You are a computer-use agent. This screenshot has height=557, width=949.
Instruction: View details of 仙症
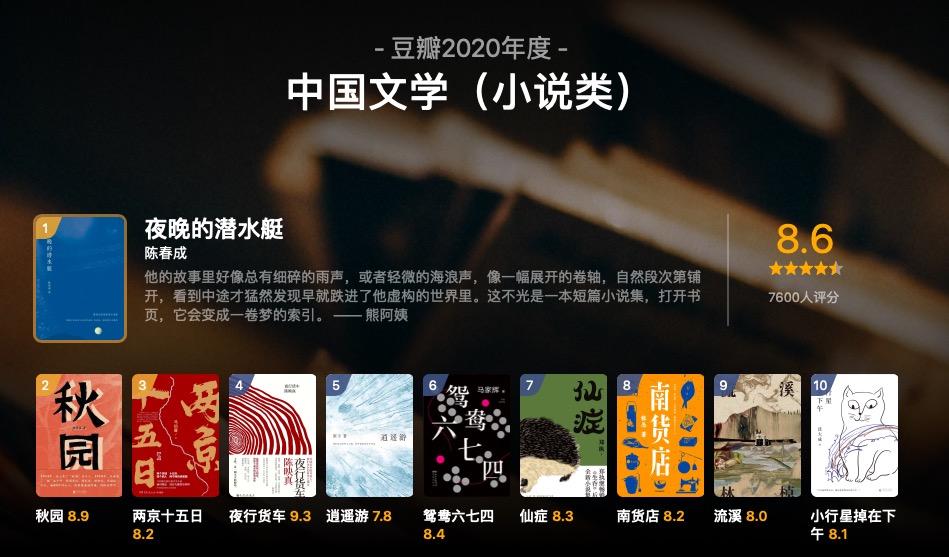point(563,435)
